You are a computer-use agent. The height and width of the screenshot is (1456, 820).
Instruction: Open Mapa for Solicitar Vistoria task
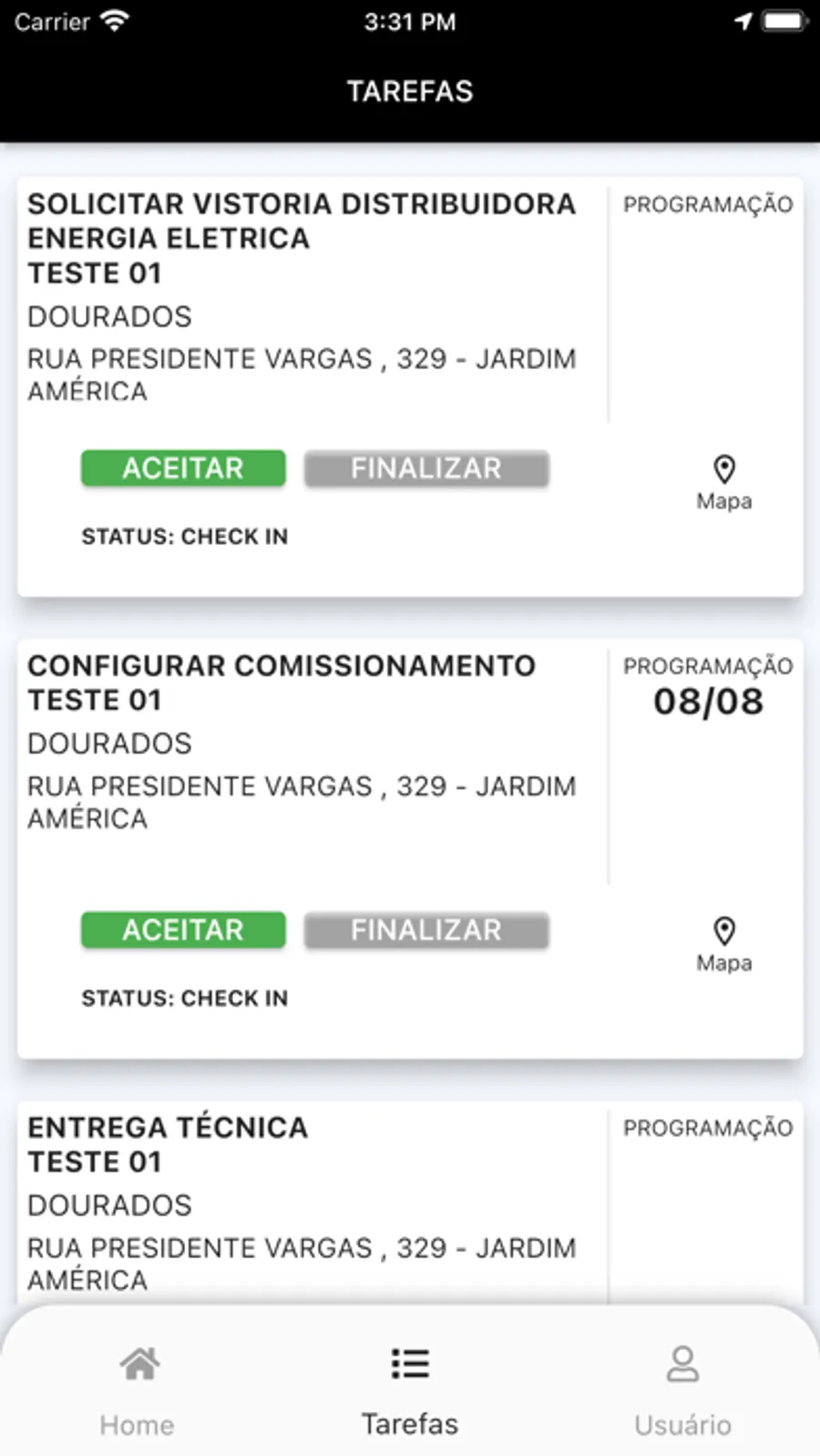point(723,483)
